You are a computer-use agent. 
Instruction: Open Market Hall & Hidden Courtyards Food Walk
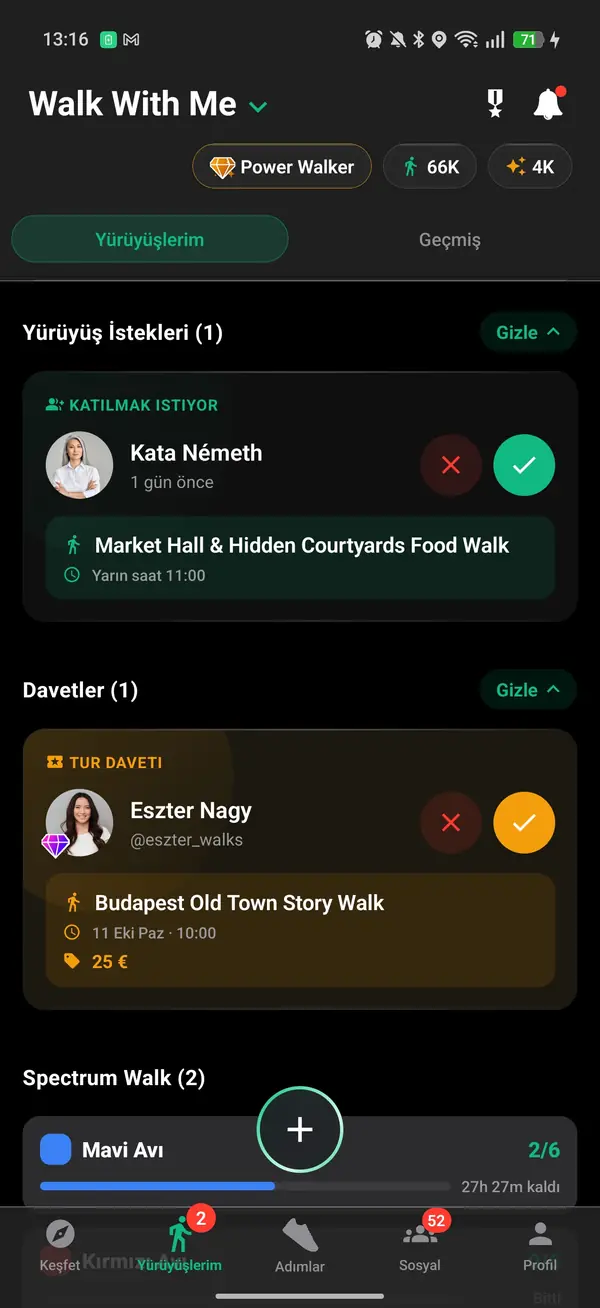coord(300,558)
